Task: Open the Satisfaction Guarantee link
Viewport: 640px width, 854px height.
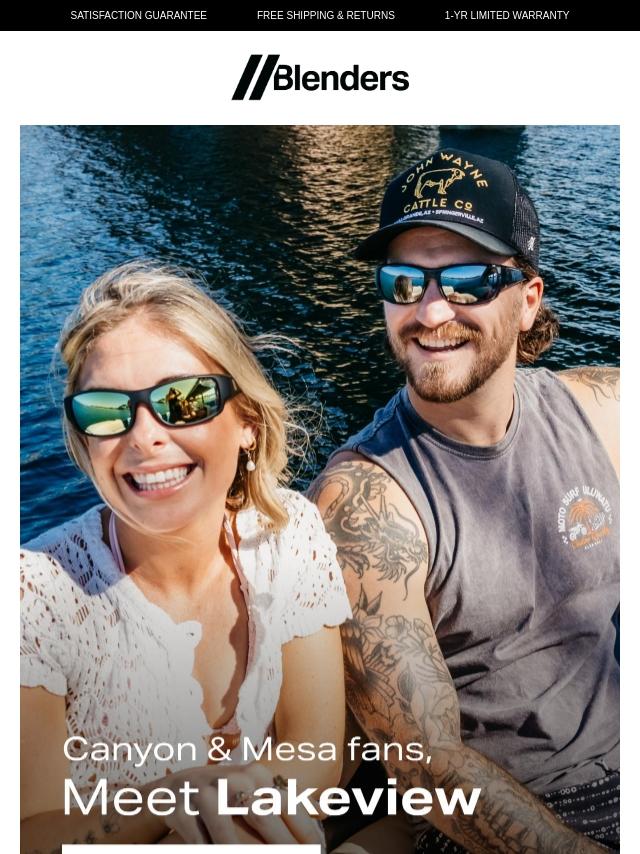Action: (x=138, y=15)
